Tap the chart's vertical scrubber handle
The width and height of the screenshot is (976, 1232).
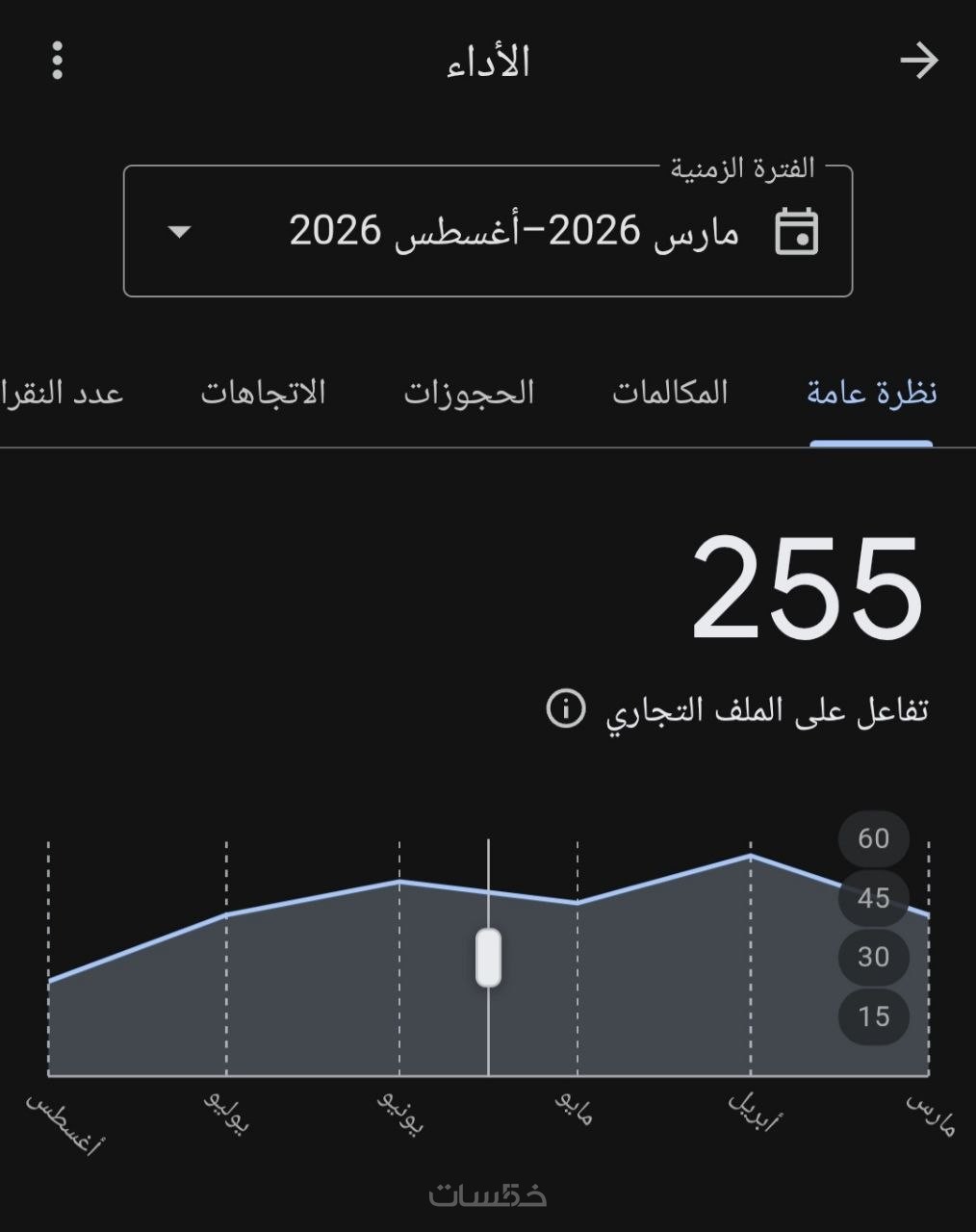point(489,958)
